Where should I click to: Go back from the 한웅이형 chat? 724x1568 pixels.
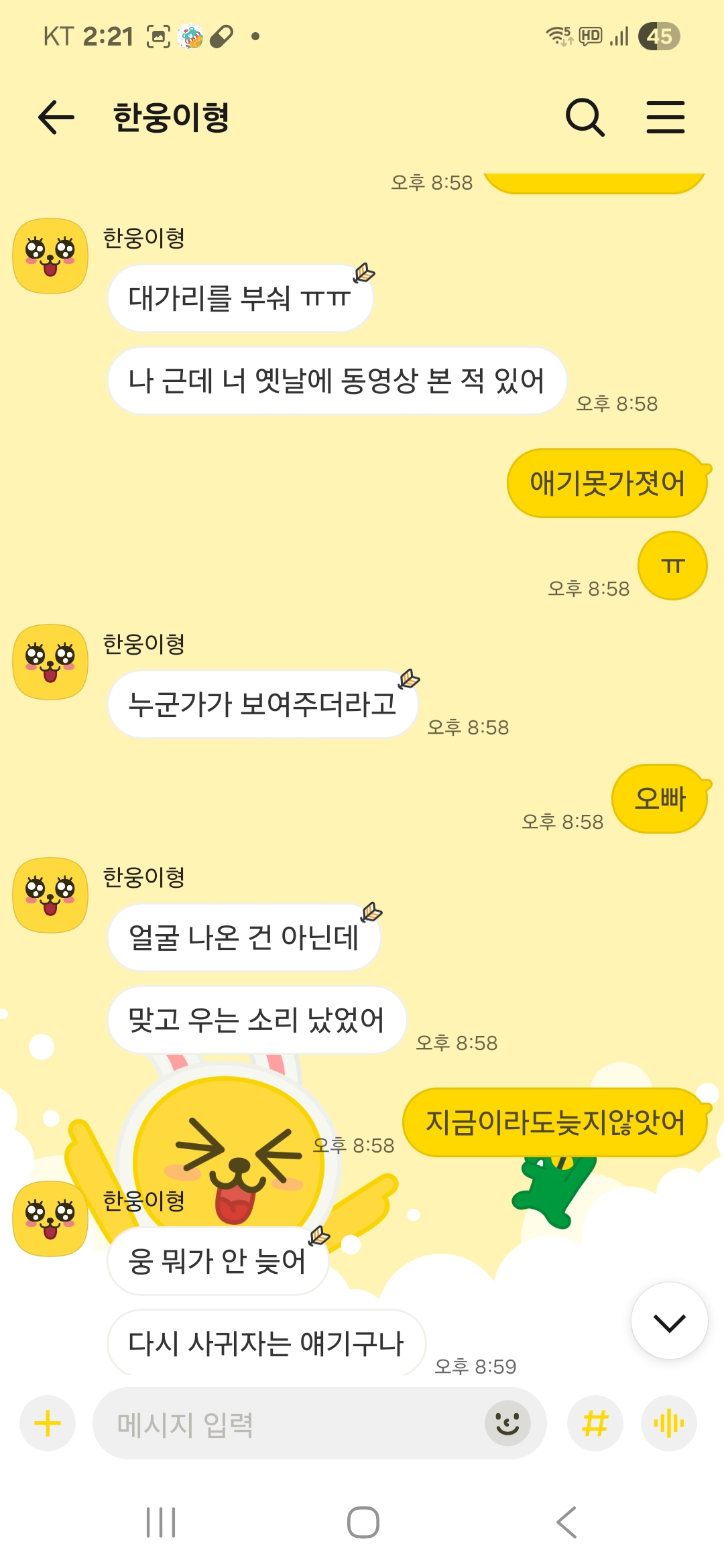pos(56,117)
